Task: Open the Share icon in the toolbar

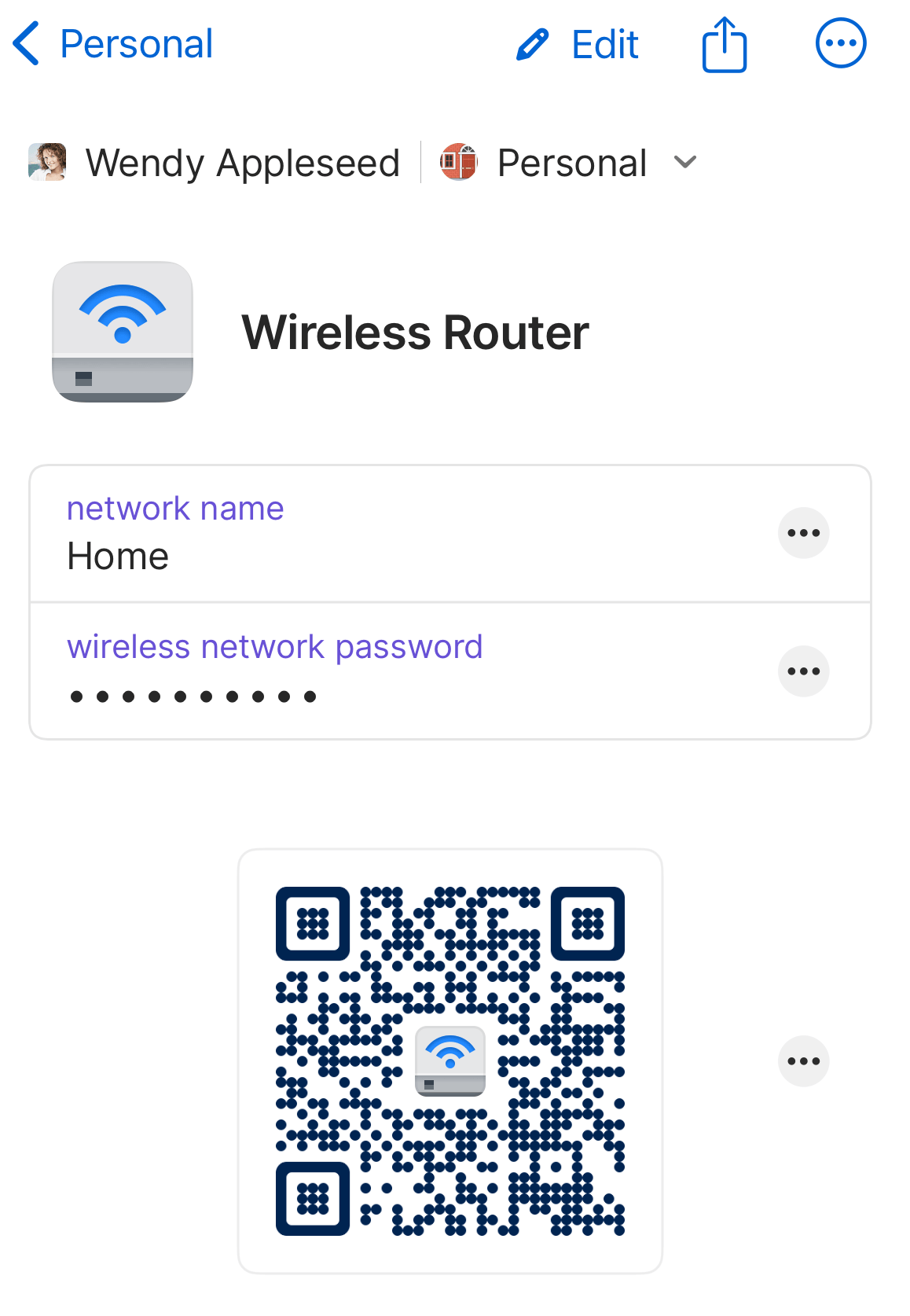Action: tap(724, 44)
